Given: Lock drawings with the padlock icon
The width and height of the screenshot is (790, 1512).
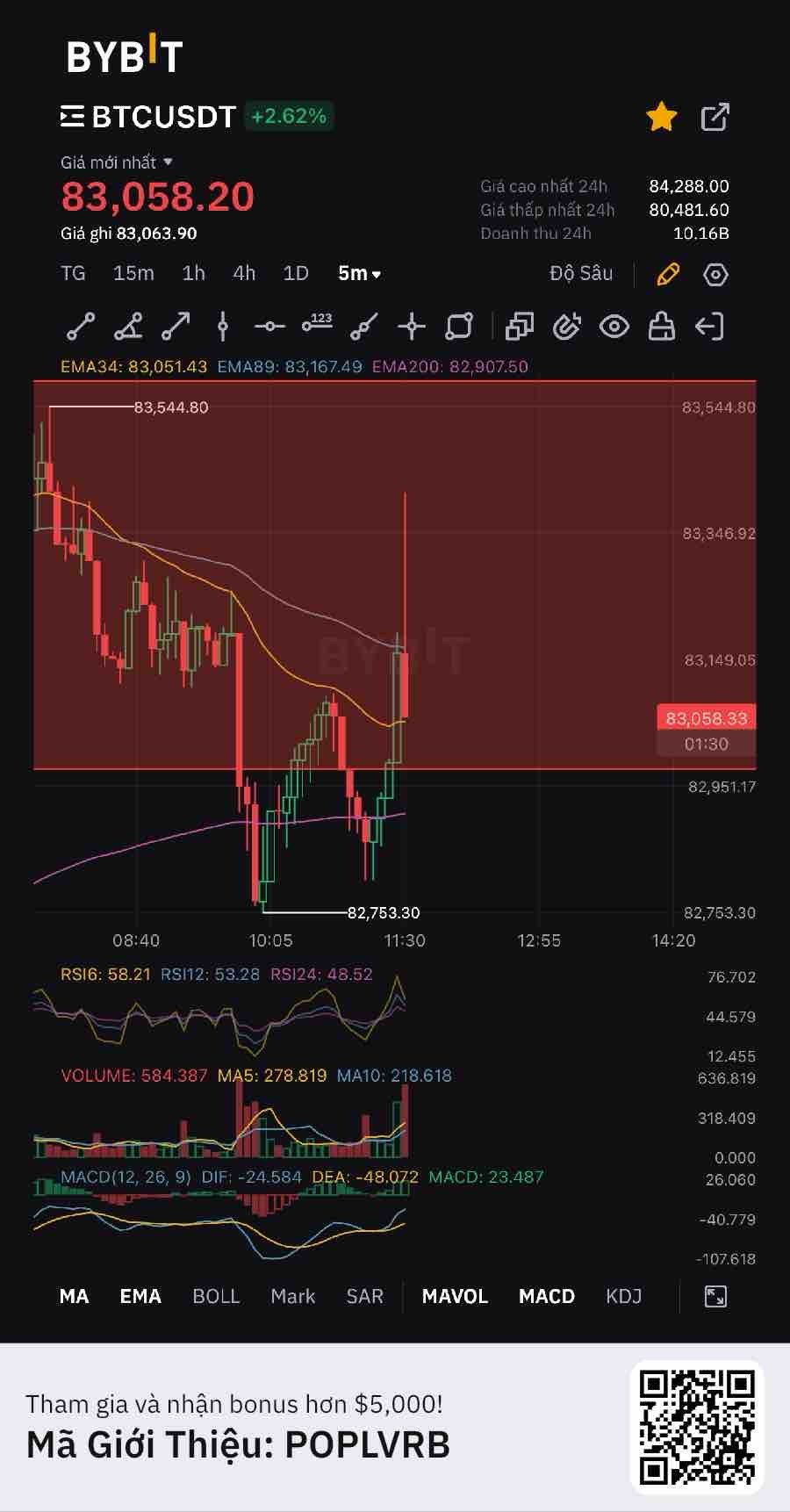Looking at the screenshot, I should (x=661, y=327).
